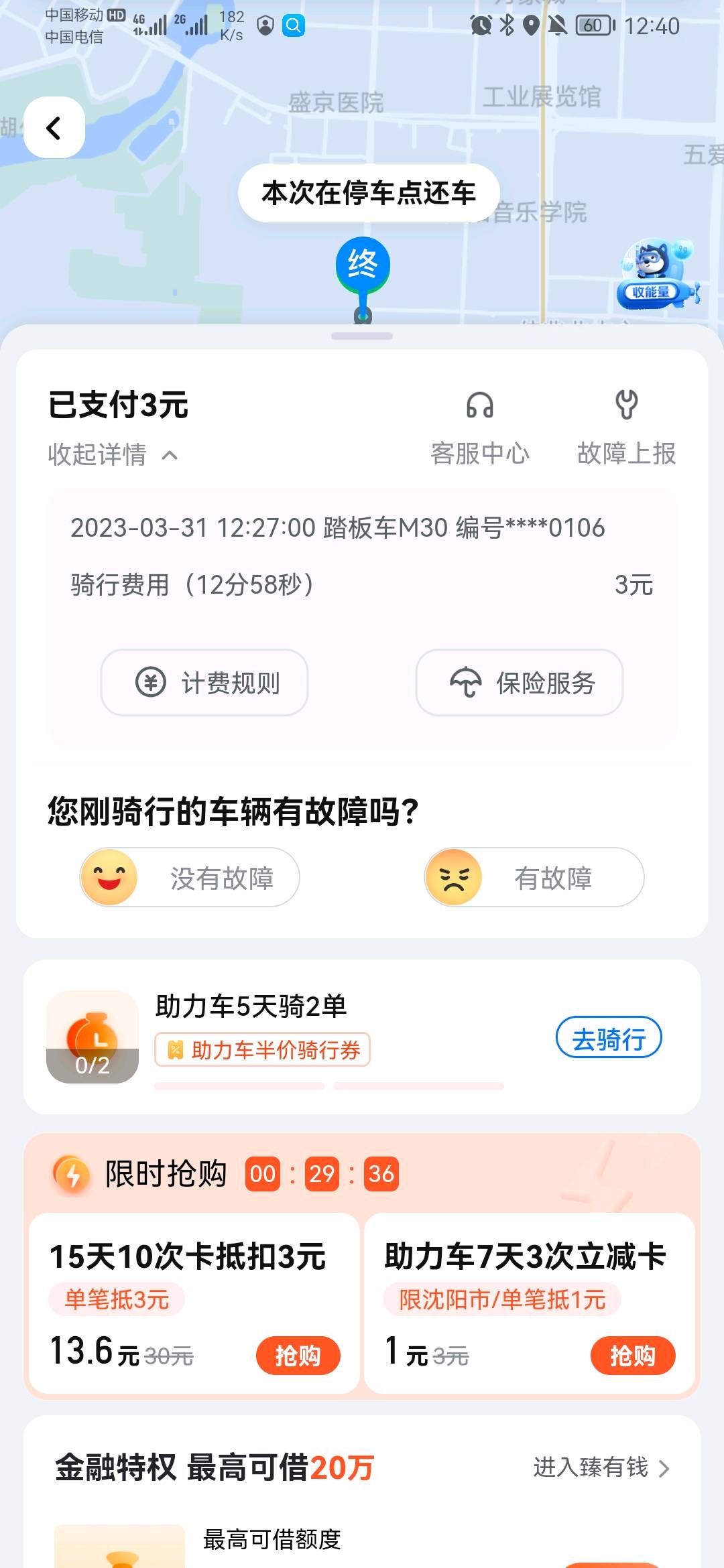Viewport: 724px width, 1568px height.
Task: Report a fault via 故障上报
Action: coord(626,428)
